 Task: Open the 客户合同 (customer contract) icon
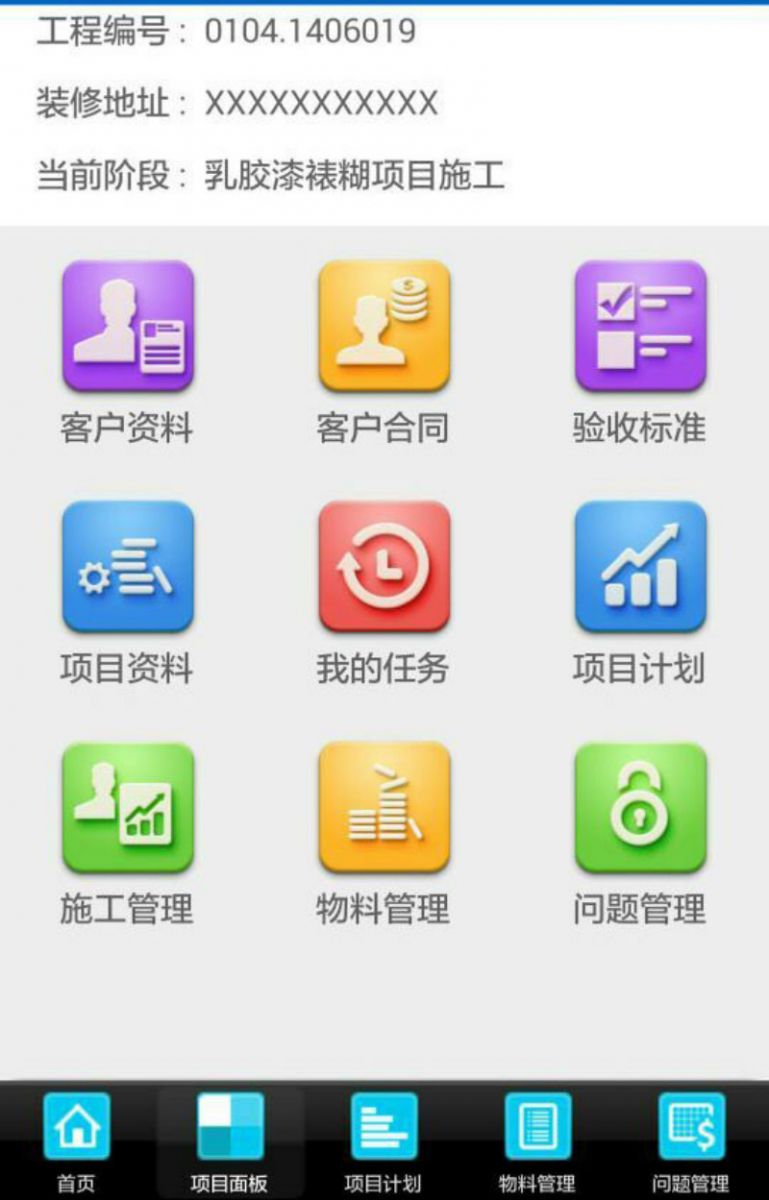coord(384,327)
